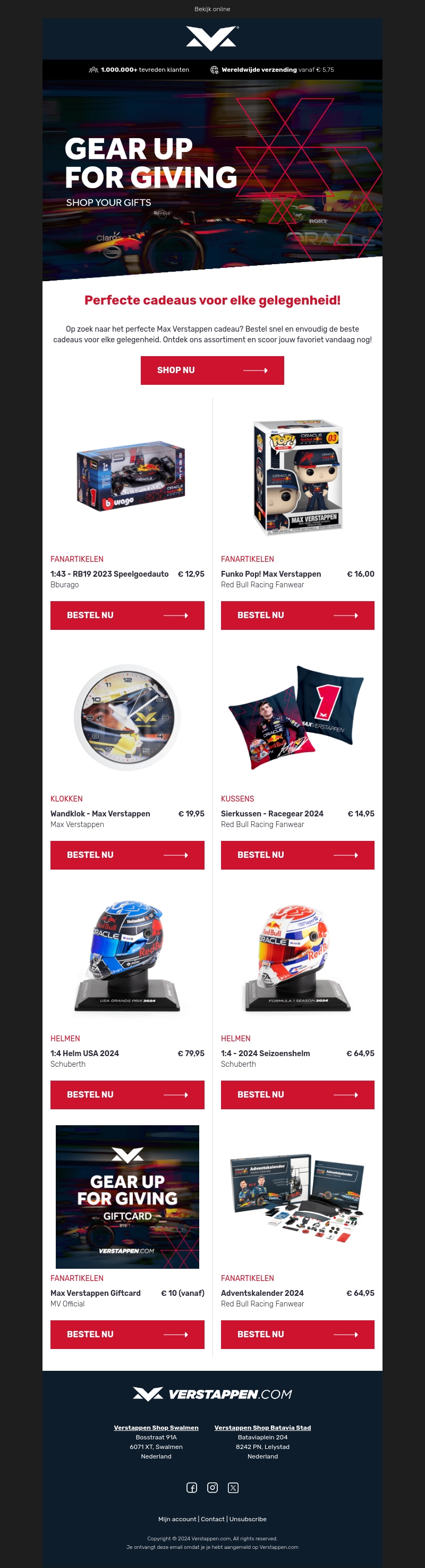This screenshot has width=425, height=1568.
Task: Order the Max Verstappen Giftcard
Action: pos(127,1335)
